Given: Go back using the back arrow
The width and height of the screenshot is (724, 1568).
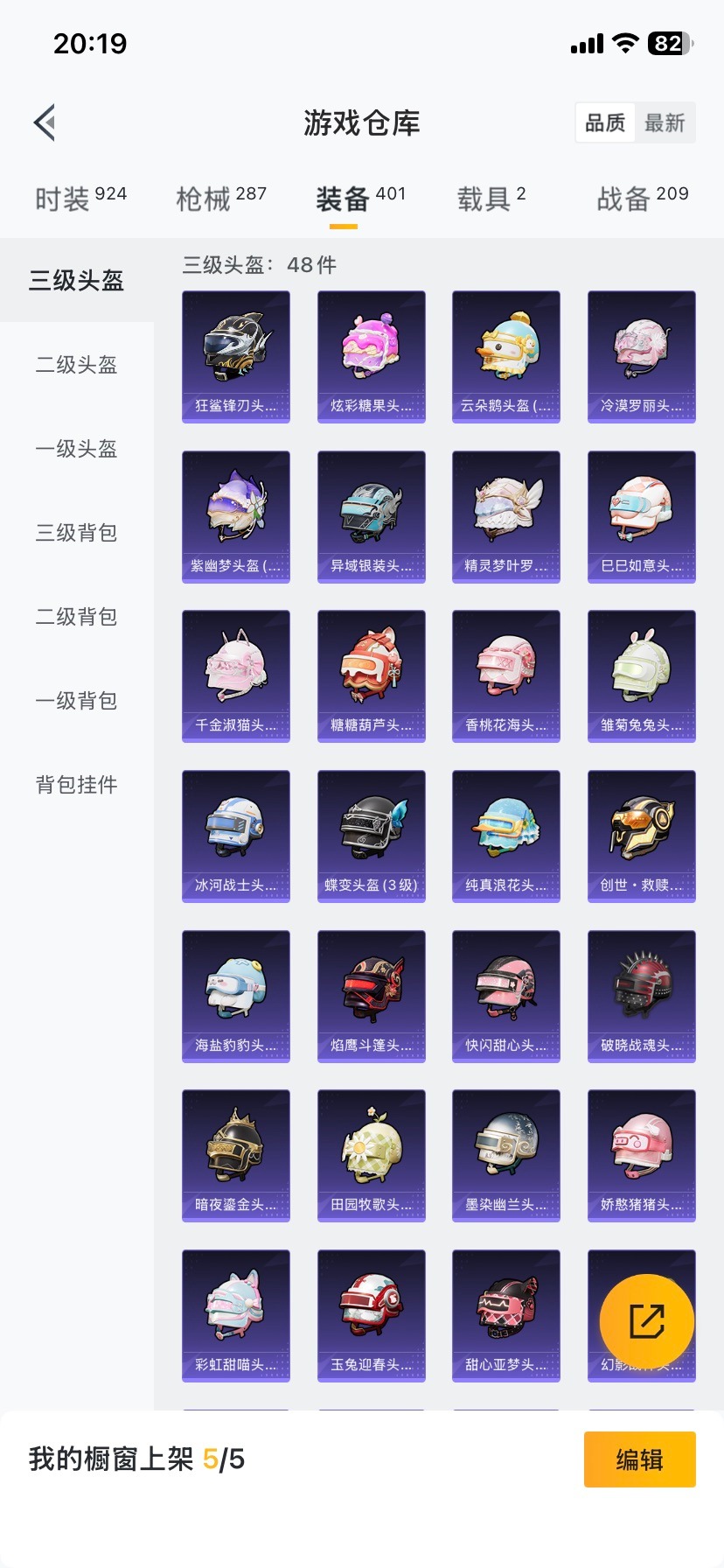Looking at the screenshot, I should 44,122.
